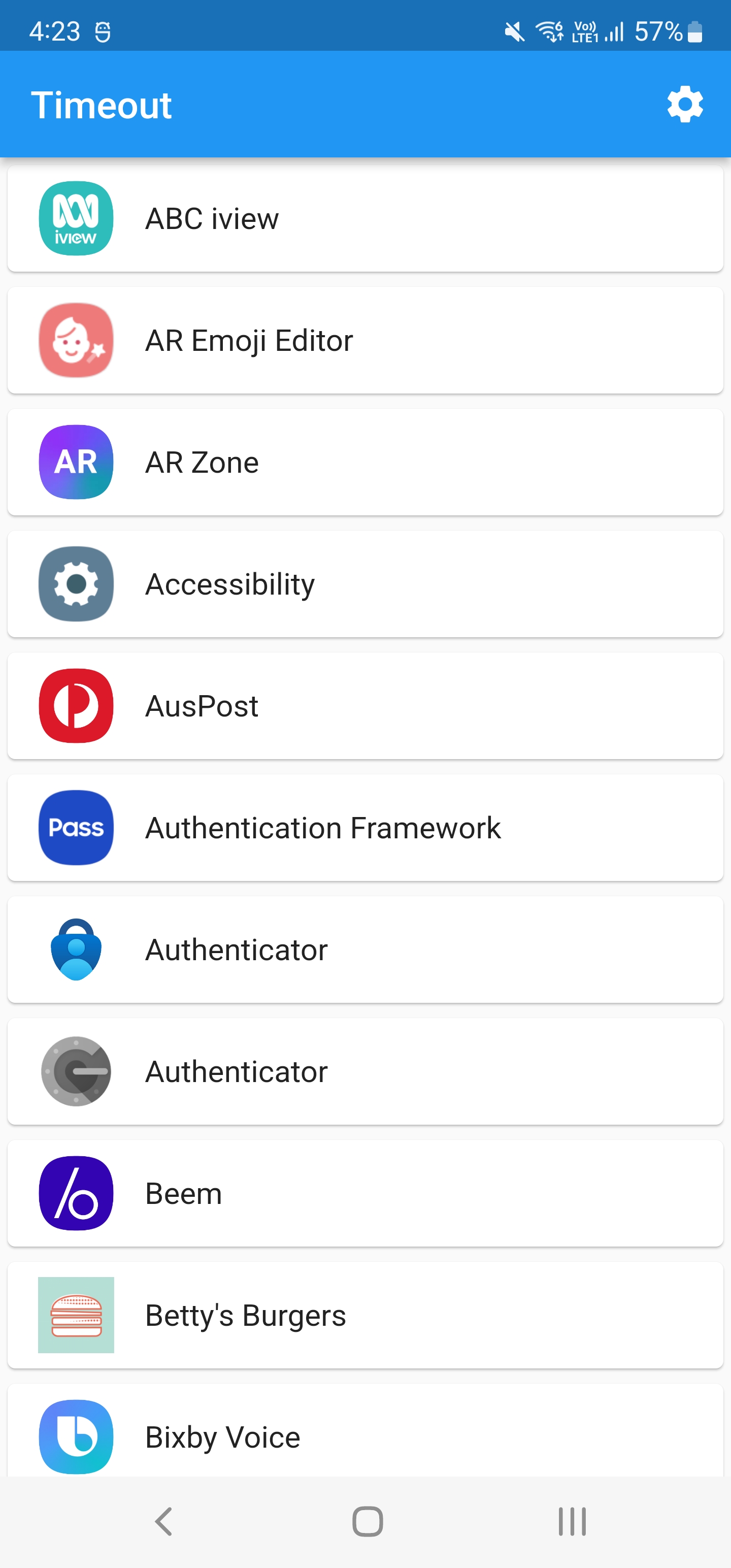Open settings via the gear icon

click(x=685, y=104)
